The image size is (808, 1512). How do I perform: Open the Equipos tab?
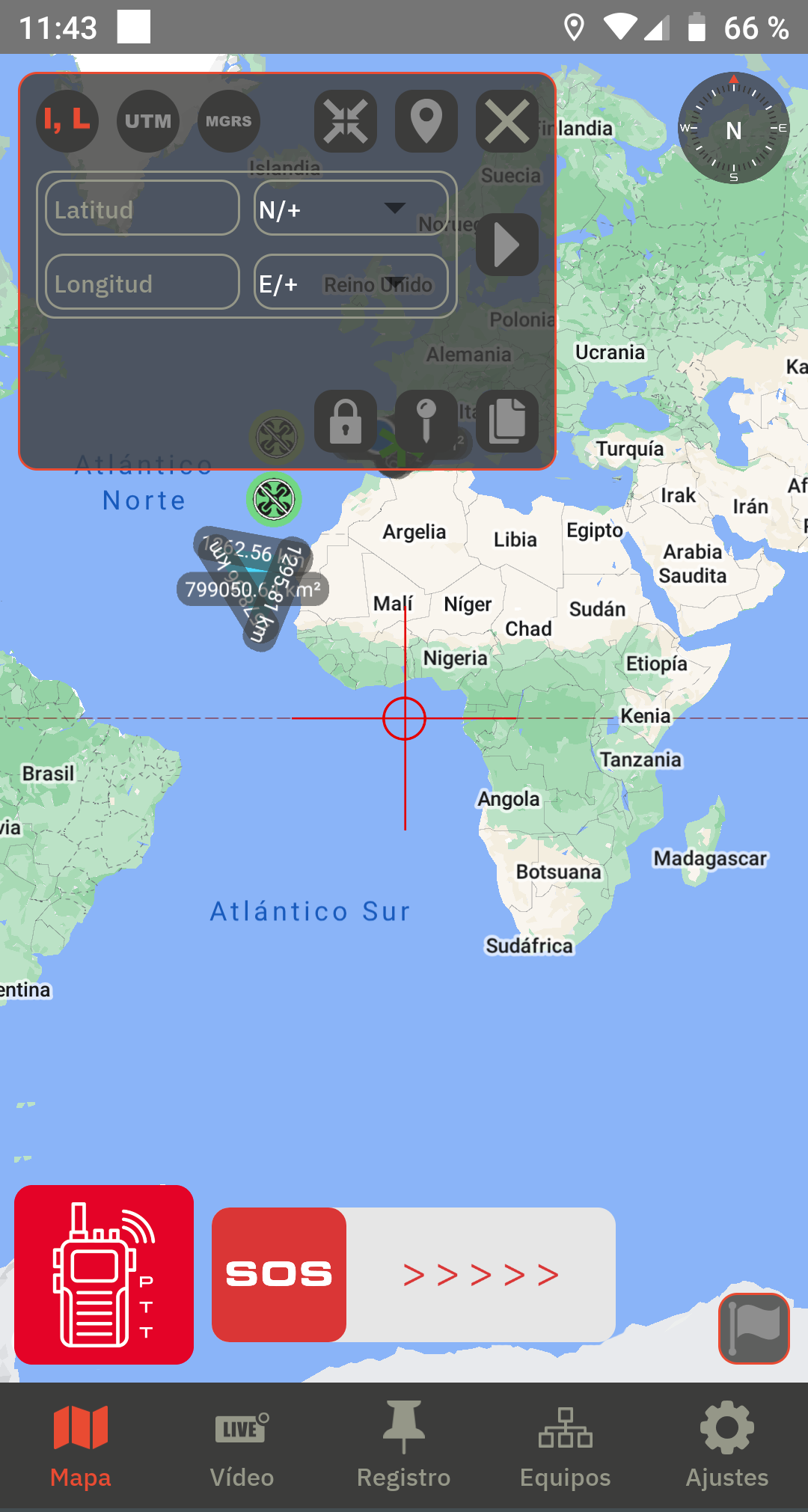click(x=566, y=1445)
